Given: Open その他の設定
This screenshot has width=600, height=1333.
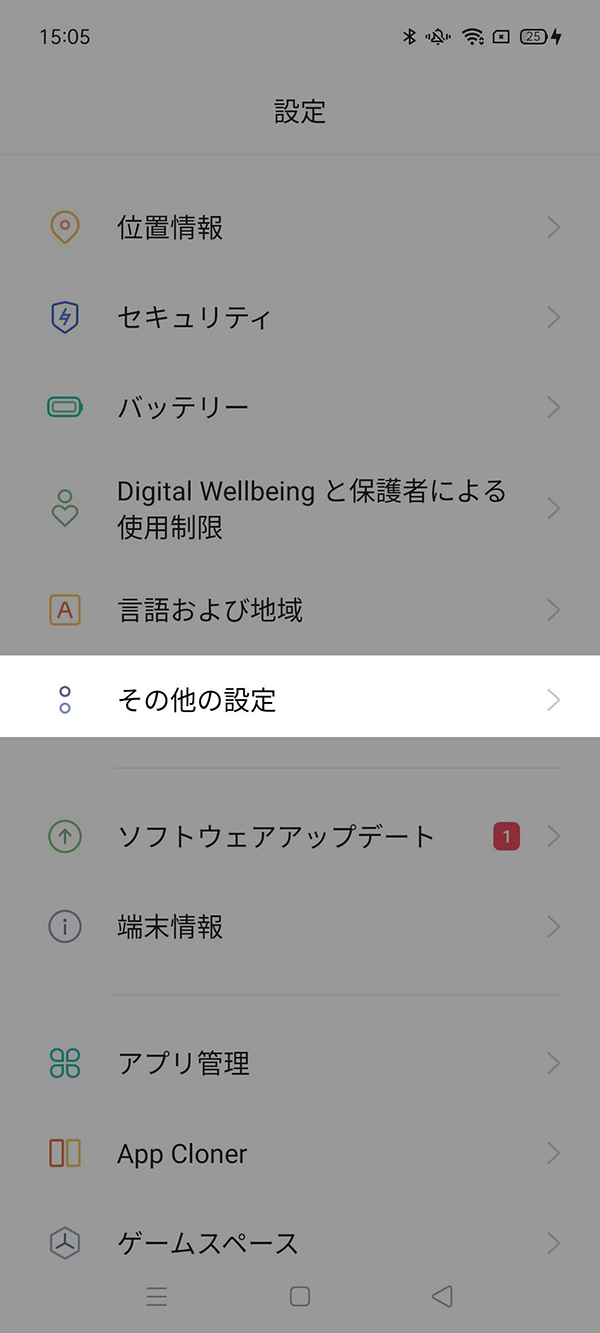Looking at the screenshot, I should tap(300, 700).
